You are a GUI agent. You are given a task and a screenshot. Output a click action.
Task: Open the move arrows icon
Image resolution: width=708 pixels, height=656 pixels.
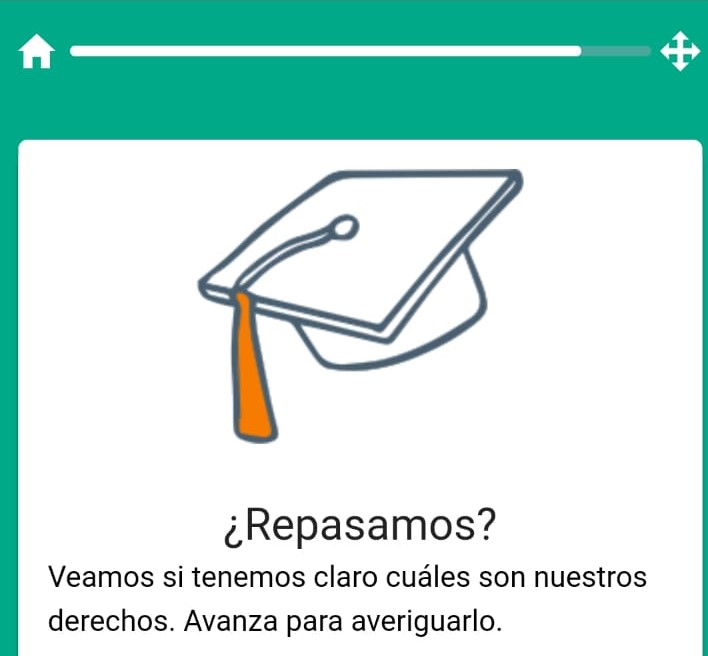point(679,51)
